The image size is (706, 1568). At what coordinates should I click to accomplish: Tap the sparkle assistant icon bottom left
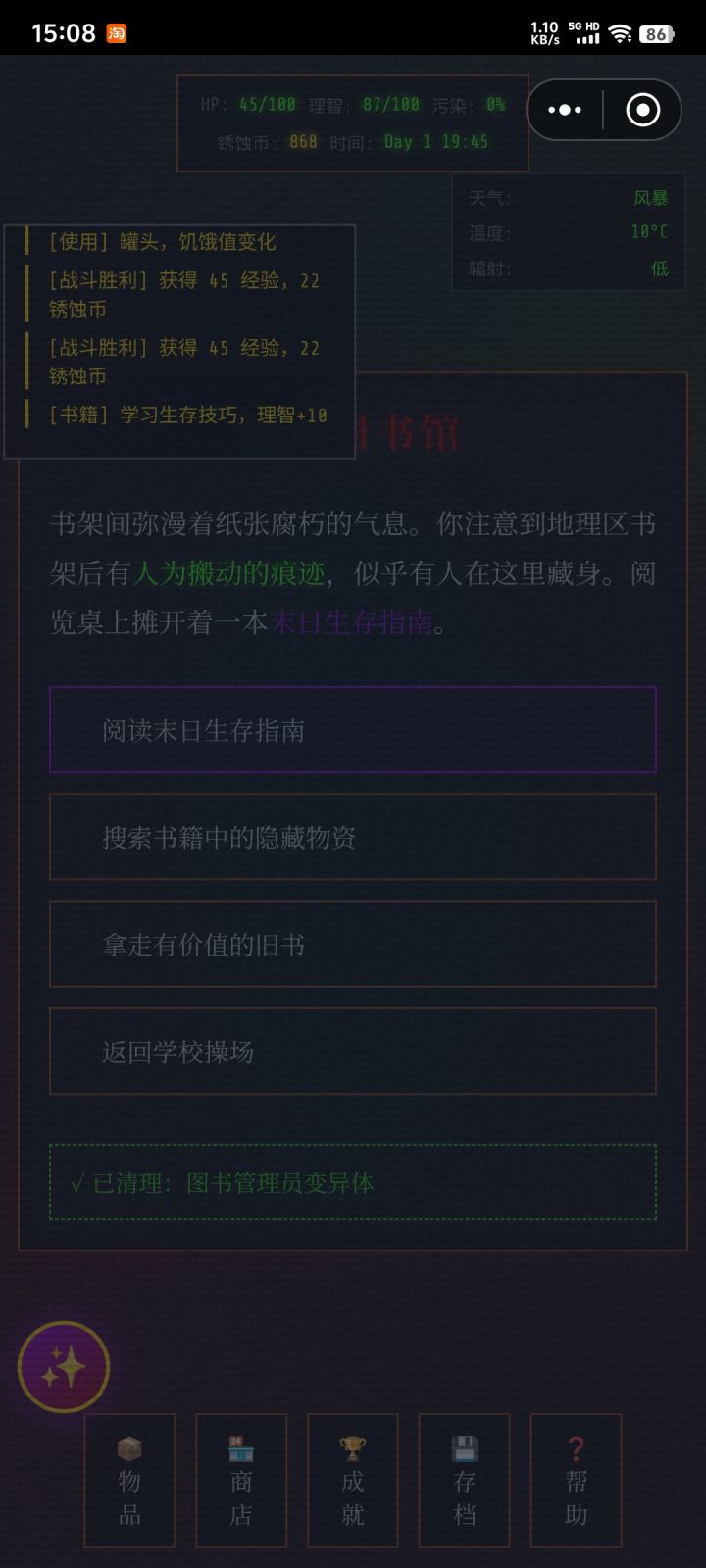(x=64, y=1367)
